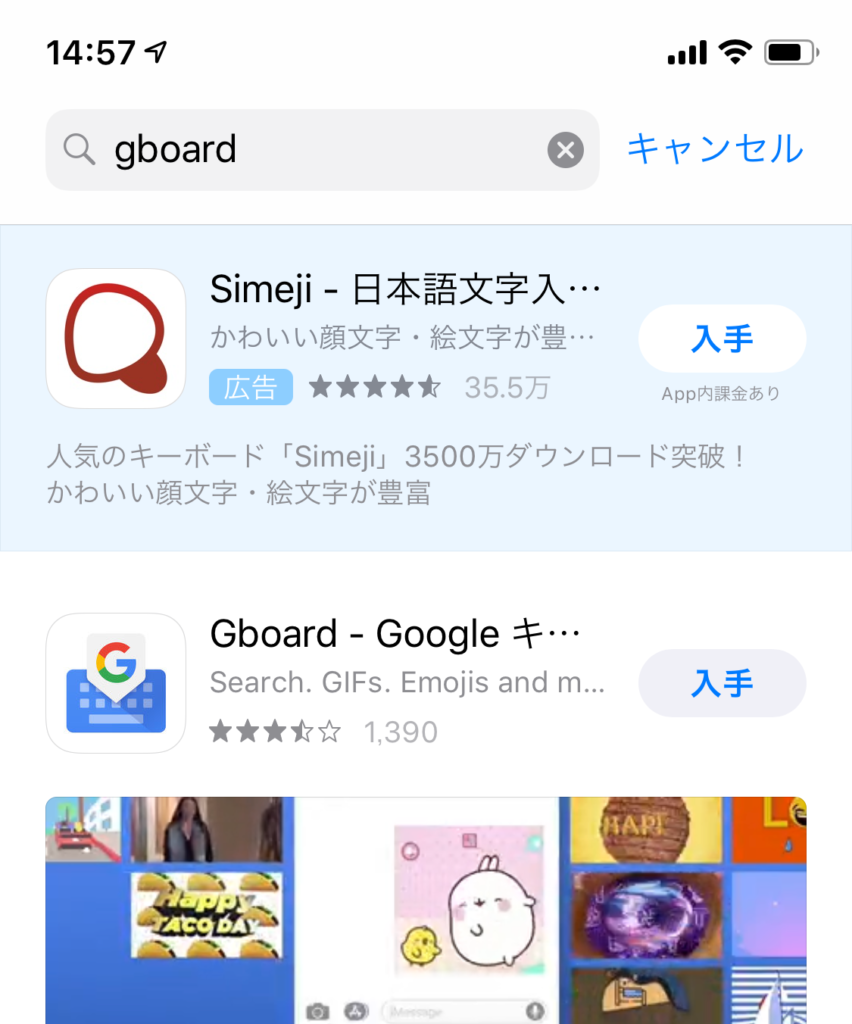Image resolution: width=852 pixels, height=1024 pixels.
Task: Clear the search text
Action: tap(565, 151)
